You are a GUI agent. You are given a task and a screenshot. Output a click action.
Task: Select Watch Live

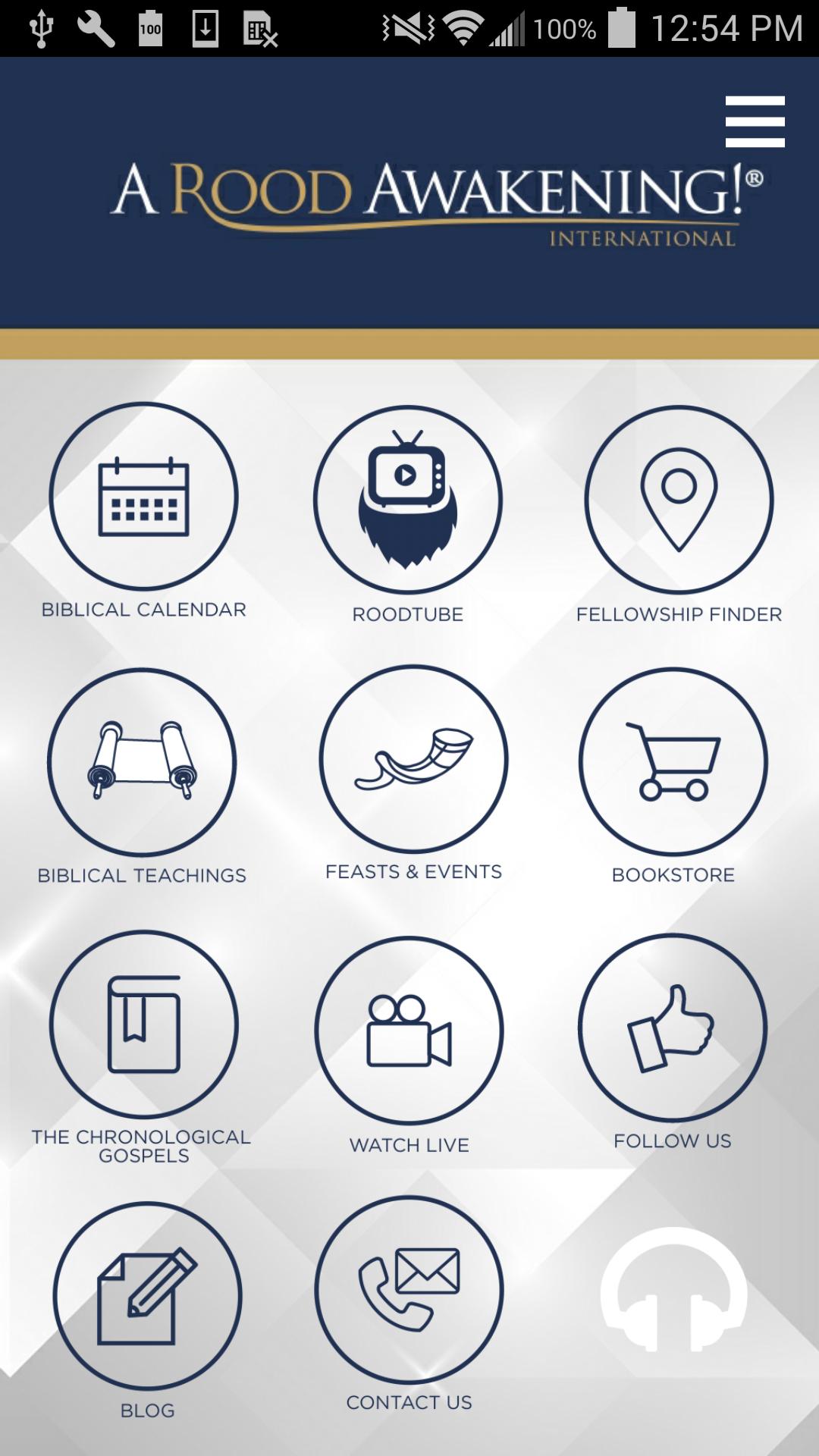pos(409,1030)
